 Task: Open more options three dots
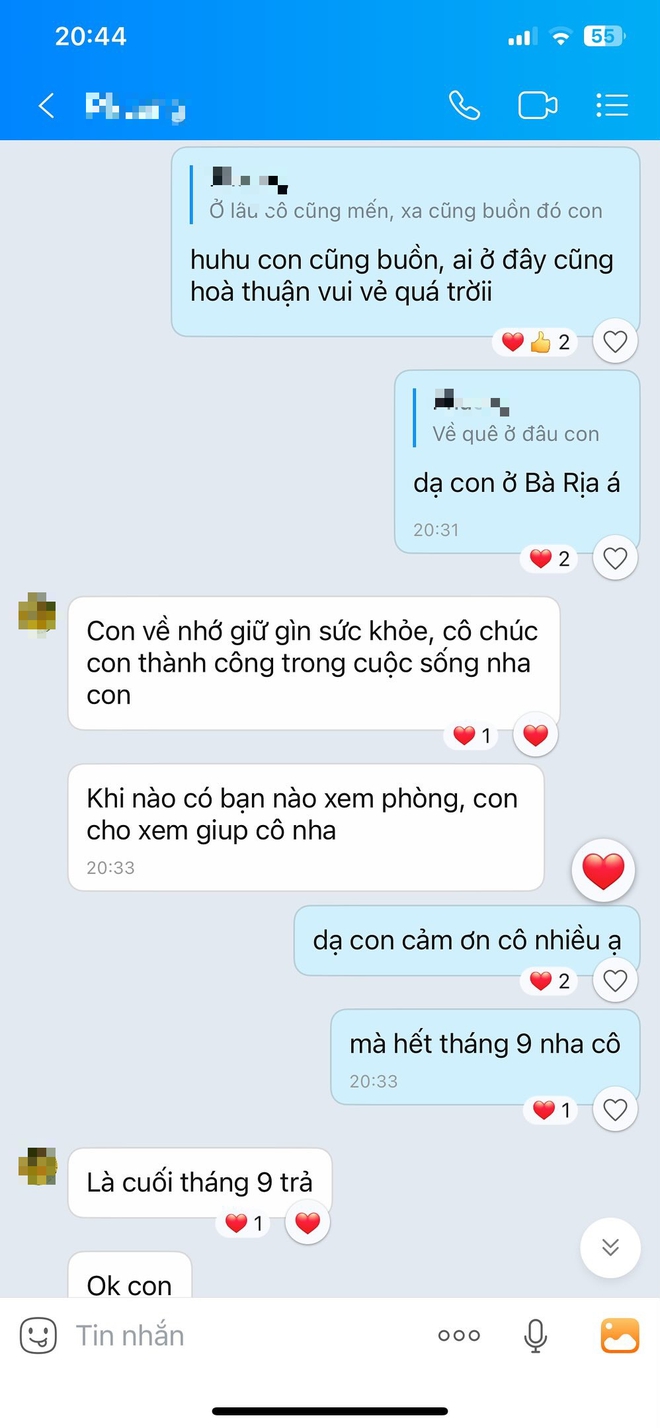459,1335
